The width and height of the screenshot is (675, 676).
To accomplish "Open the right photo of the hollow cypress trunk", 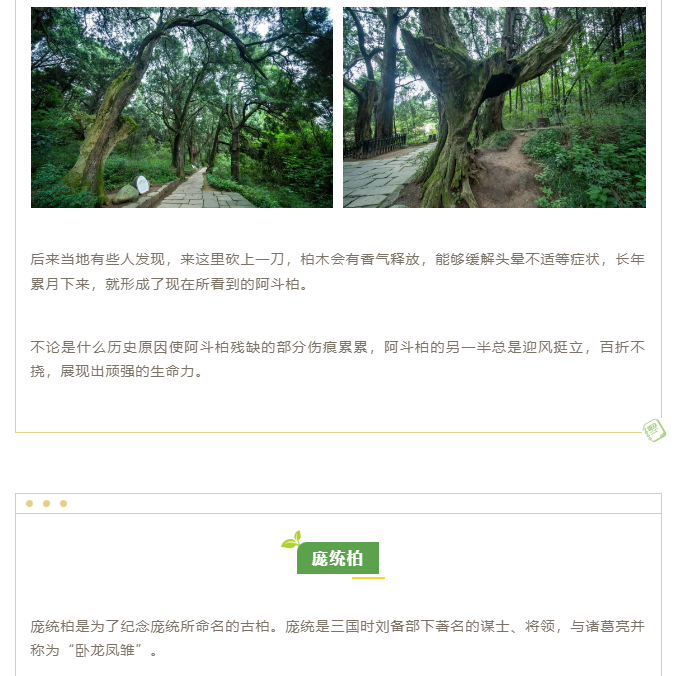I will click(494, 107).
